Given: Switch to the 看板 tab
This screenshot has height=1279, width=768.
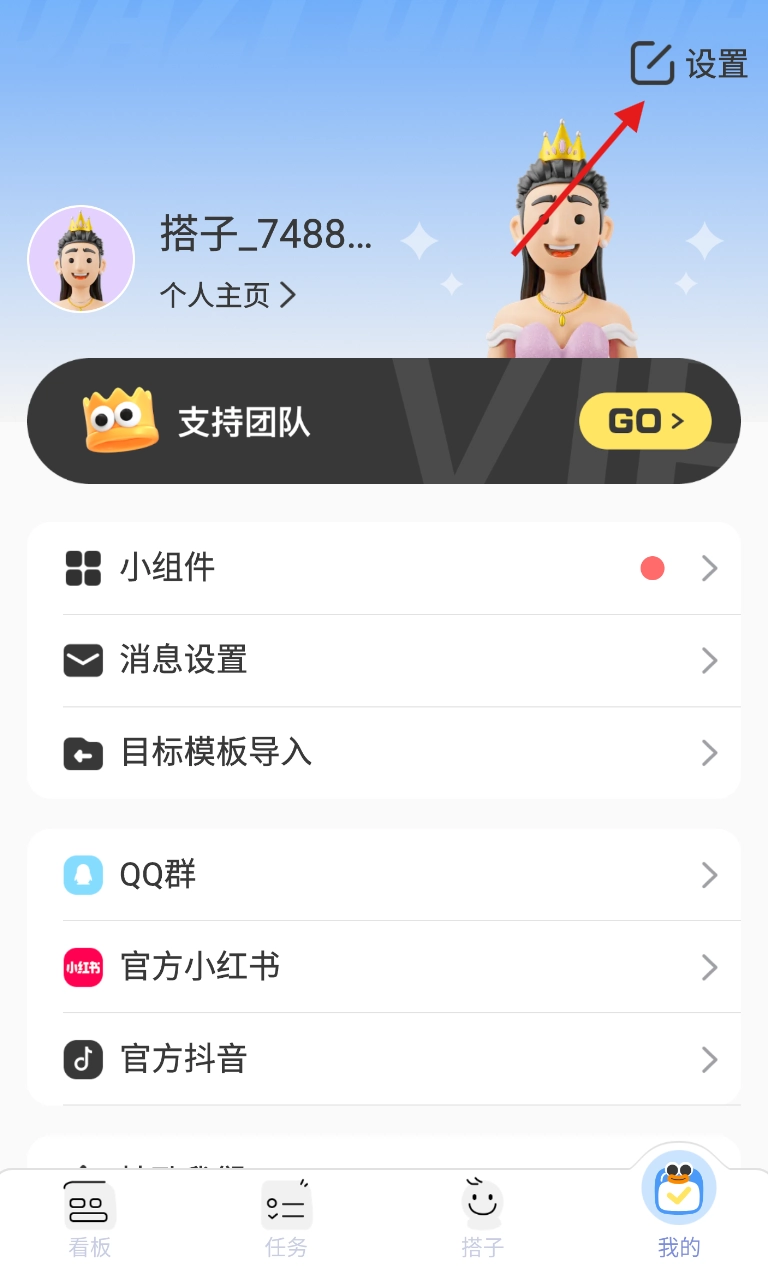Looking at the screenshot, I should (x=90, y=1218).
